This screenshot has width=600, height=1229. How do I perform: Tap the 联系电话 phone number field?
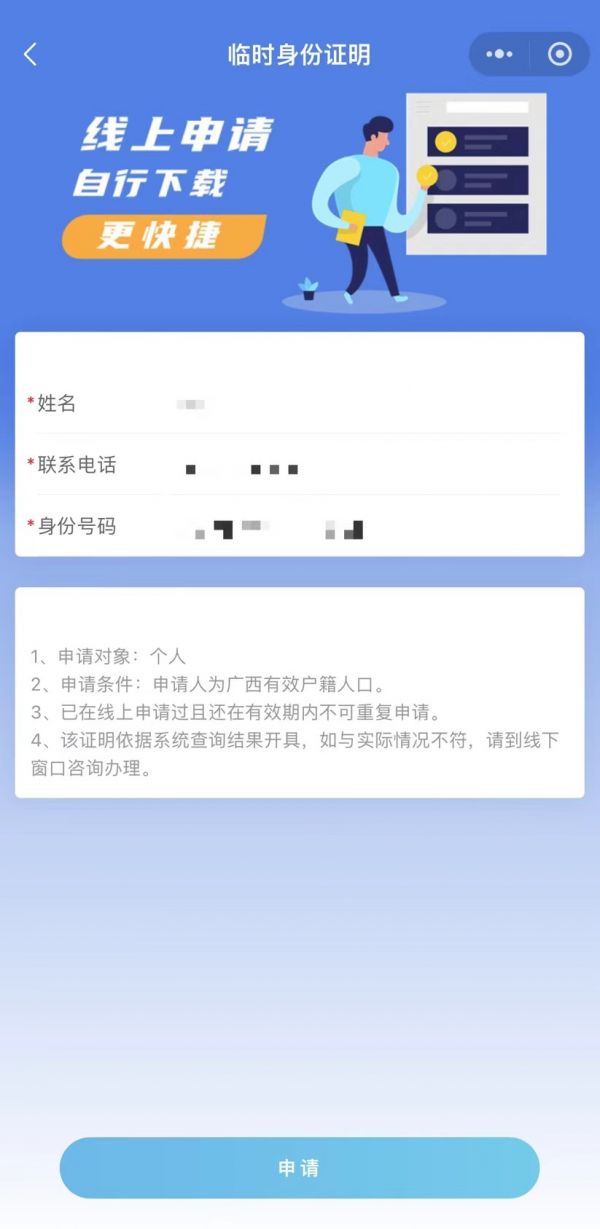point(299,465)
